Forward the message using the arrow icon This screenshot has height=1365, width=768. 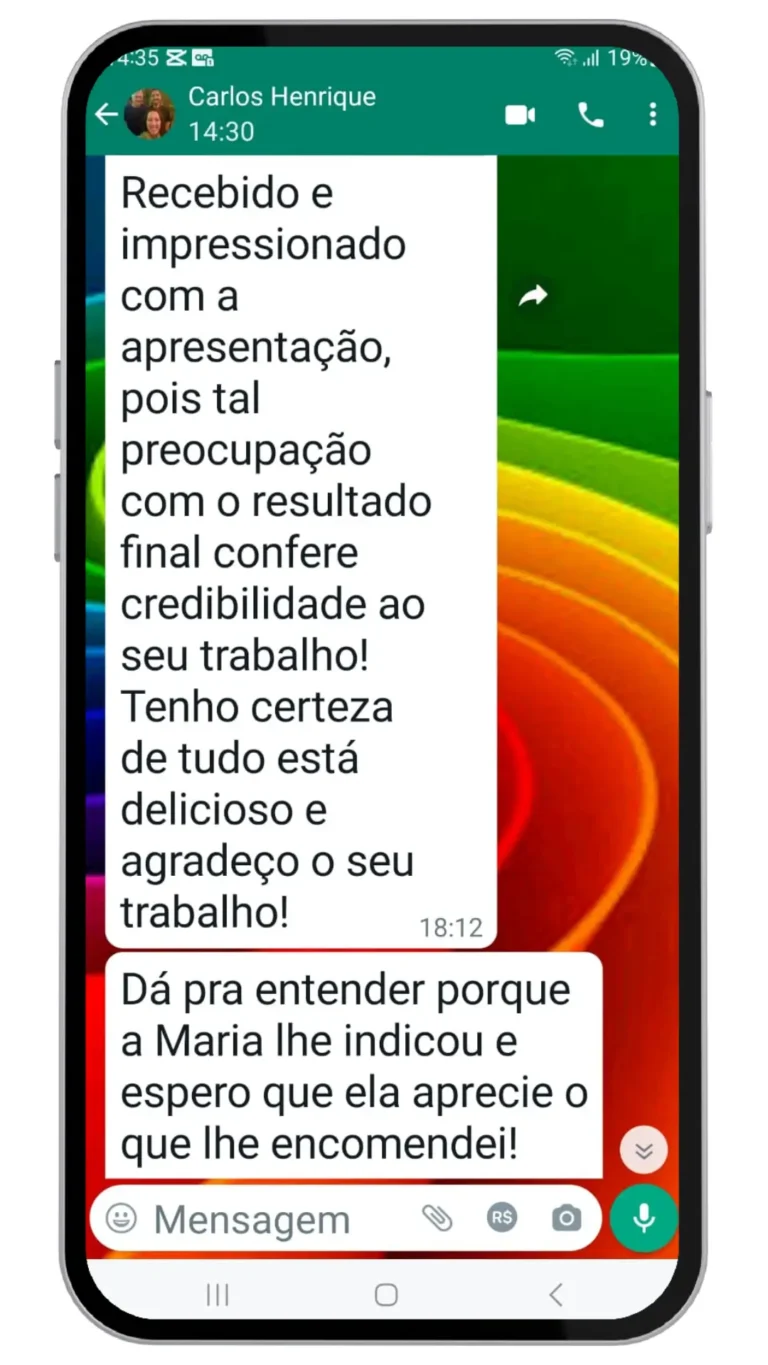(x=533, y=296)
